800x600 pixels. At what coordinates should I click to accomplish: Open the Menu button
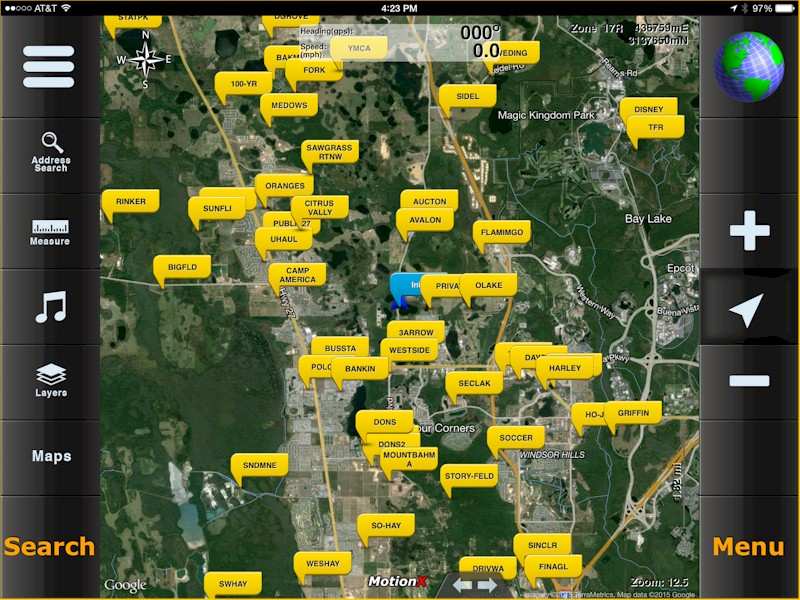748,547
